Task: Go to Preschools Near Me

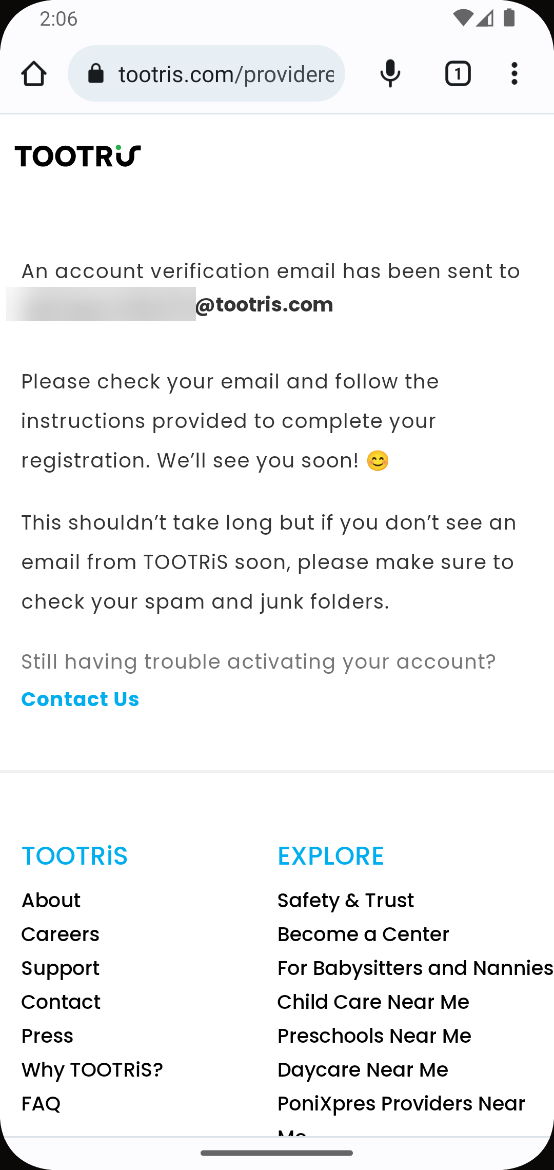Action: click(374, 1036)
